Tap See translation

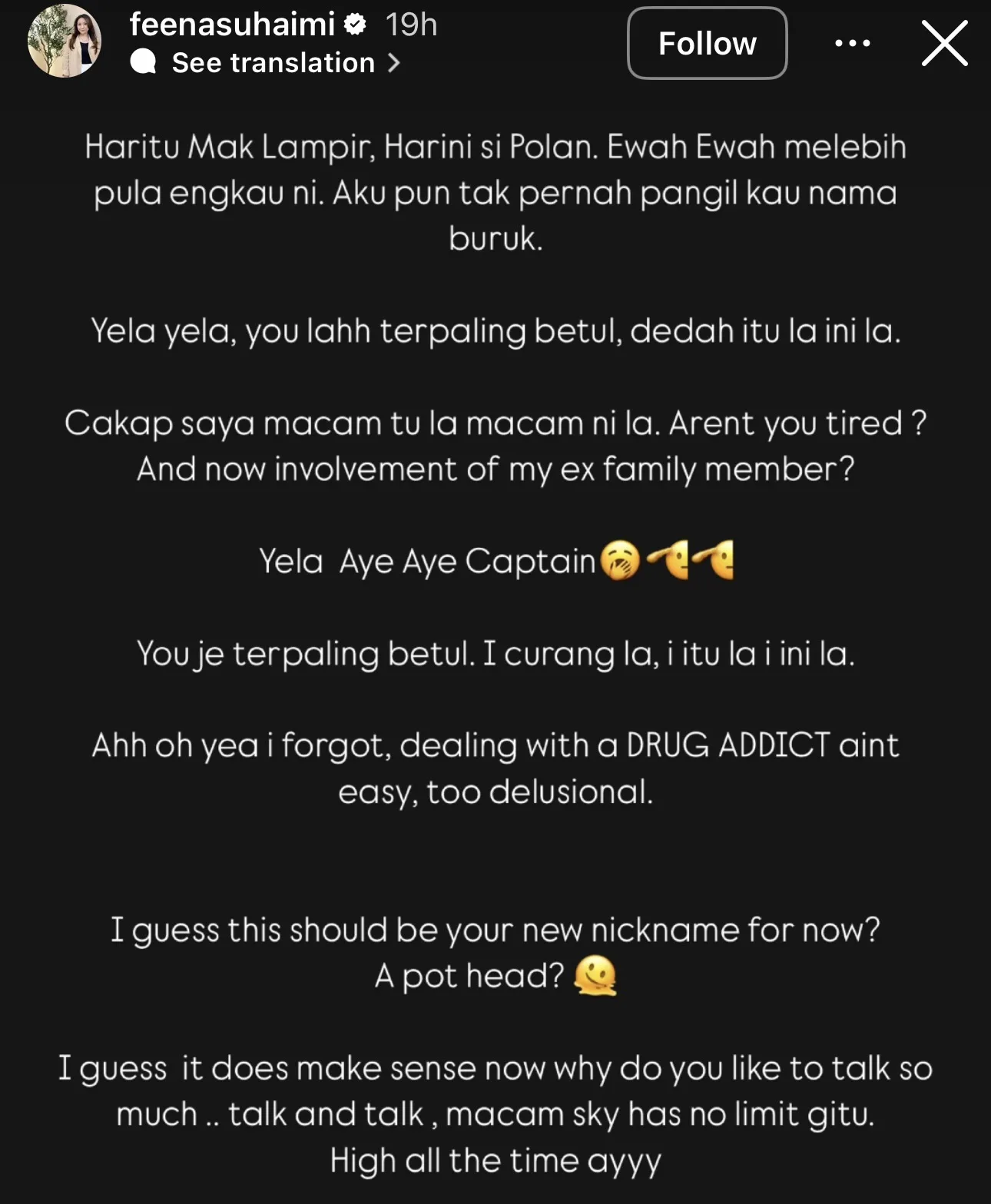273,63
